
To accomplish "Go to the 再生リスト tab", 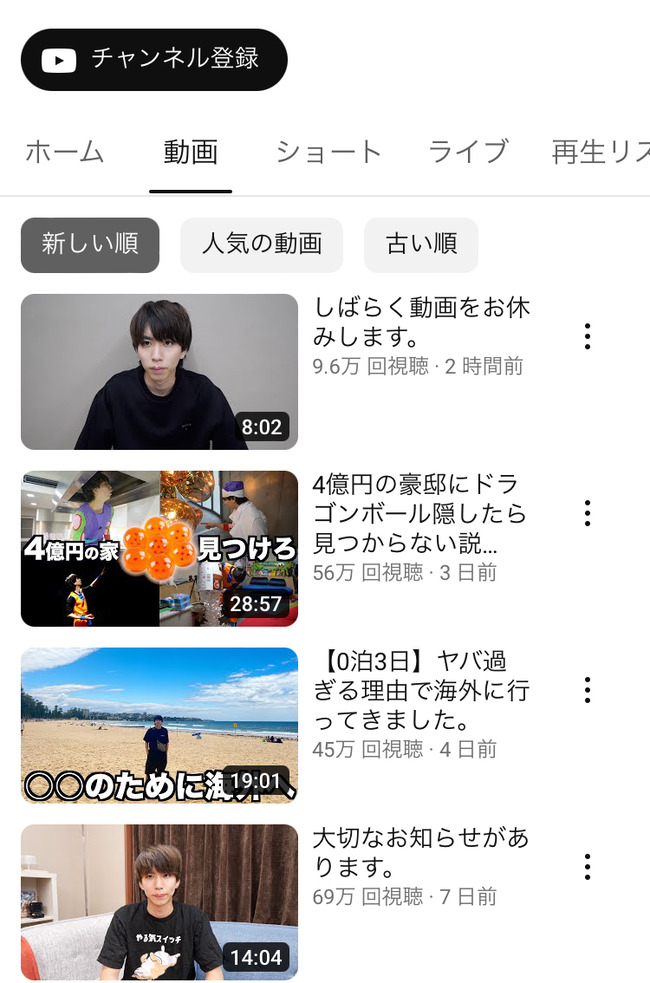I will coord(600,152).
